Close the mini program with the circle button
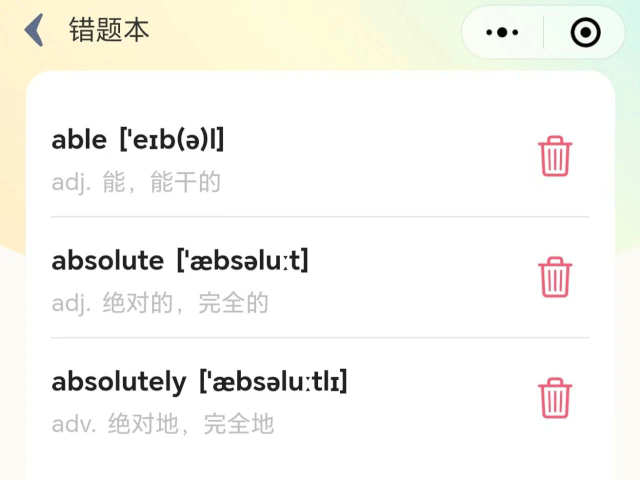 [x=585, y=32]
